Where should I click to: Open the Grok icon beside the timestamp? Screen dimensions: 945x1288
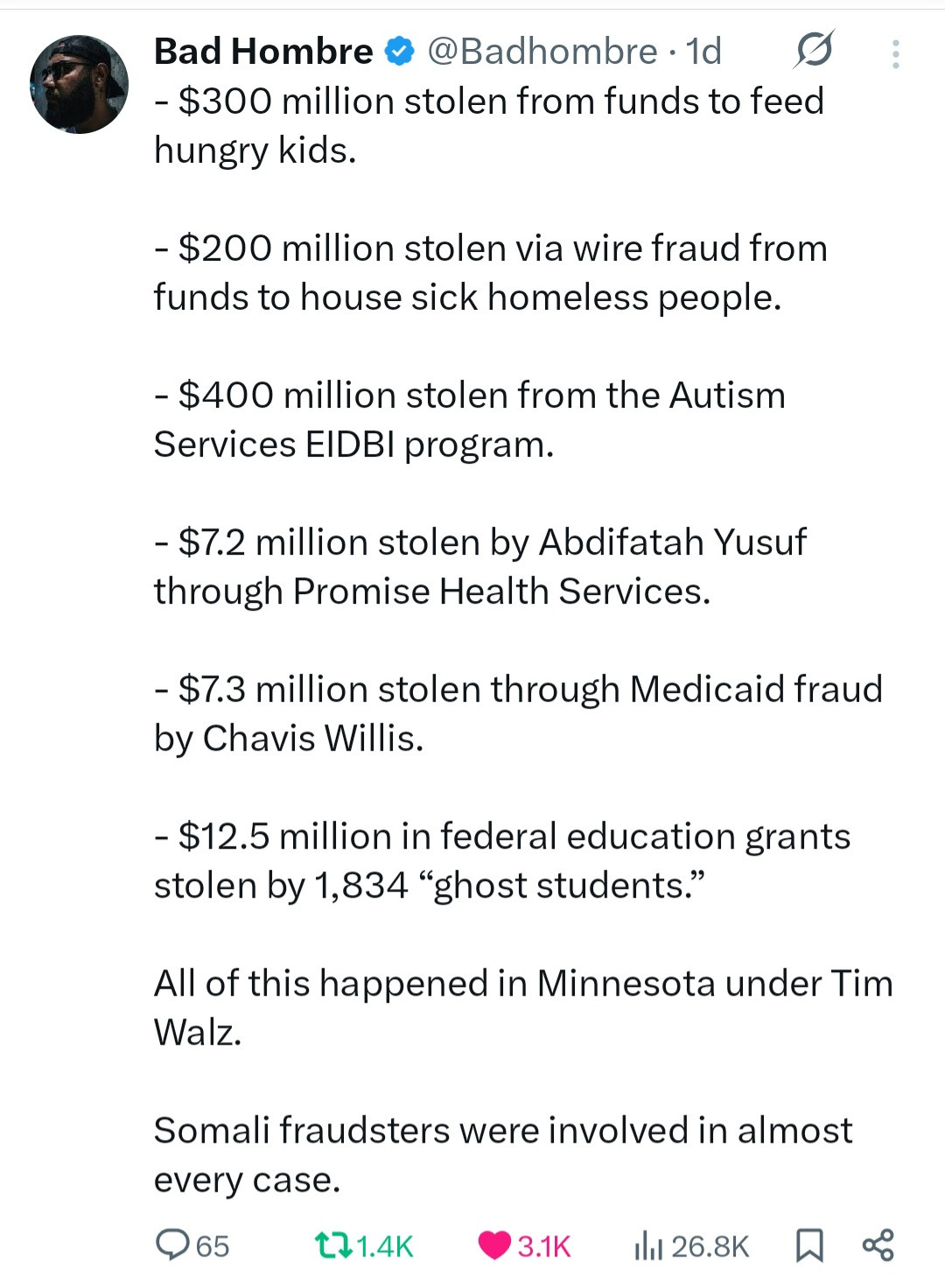(814, 51)
